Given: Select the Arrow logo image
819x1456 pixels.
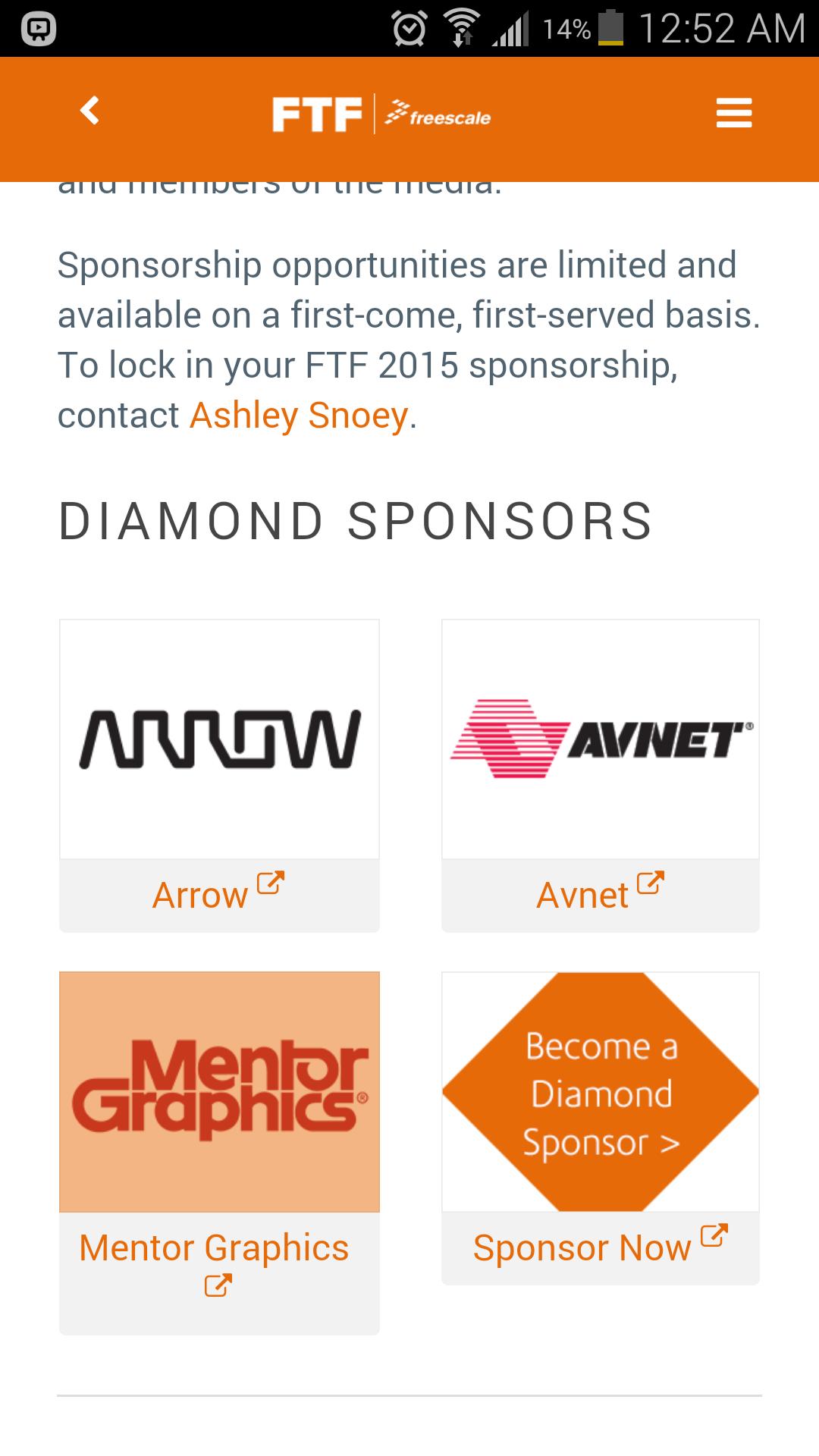Looking at the screenshot, I should 218,739.
